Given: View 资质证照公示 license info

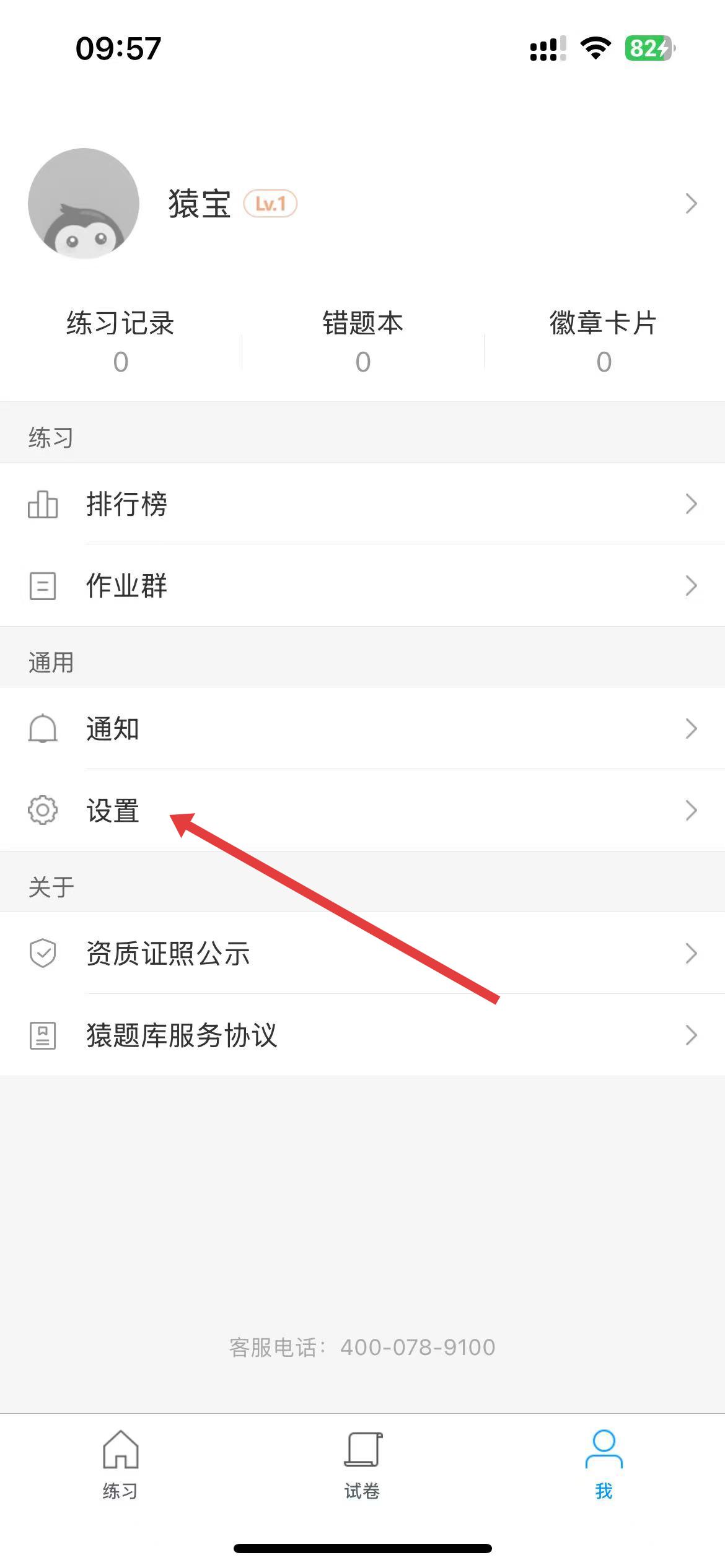Looking at the screenshot, I should (362, 953).
